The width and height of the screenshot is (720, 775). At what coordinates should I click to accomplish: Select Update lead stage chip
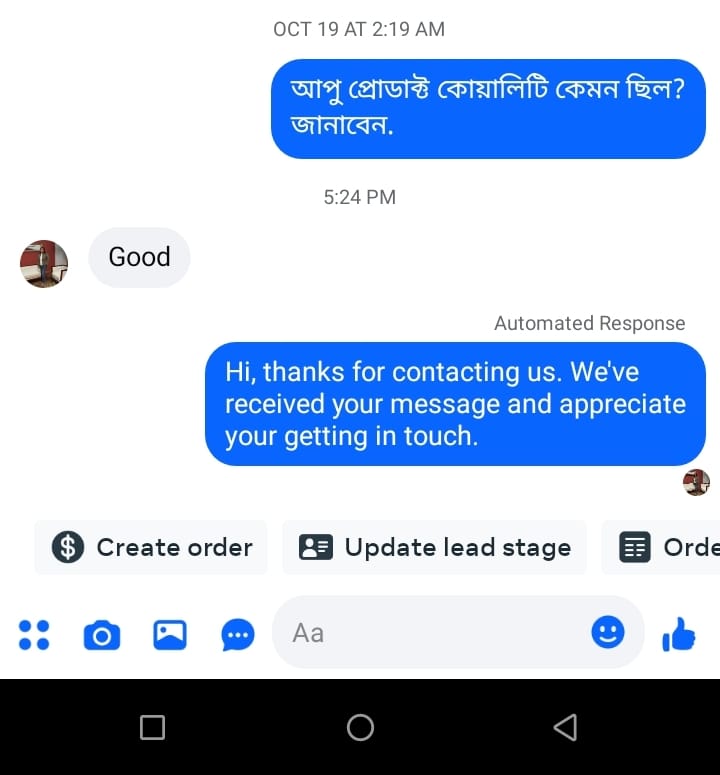(x=434, y=547)
